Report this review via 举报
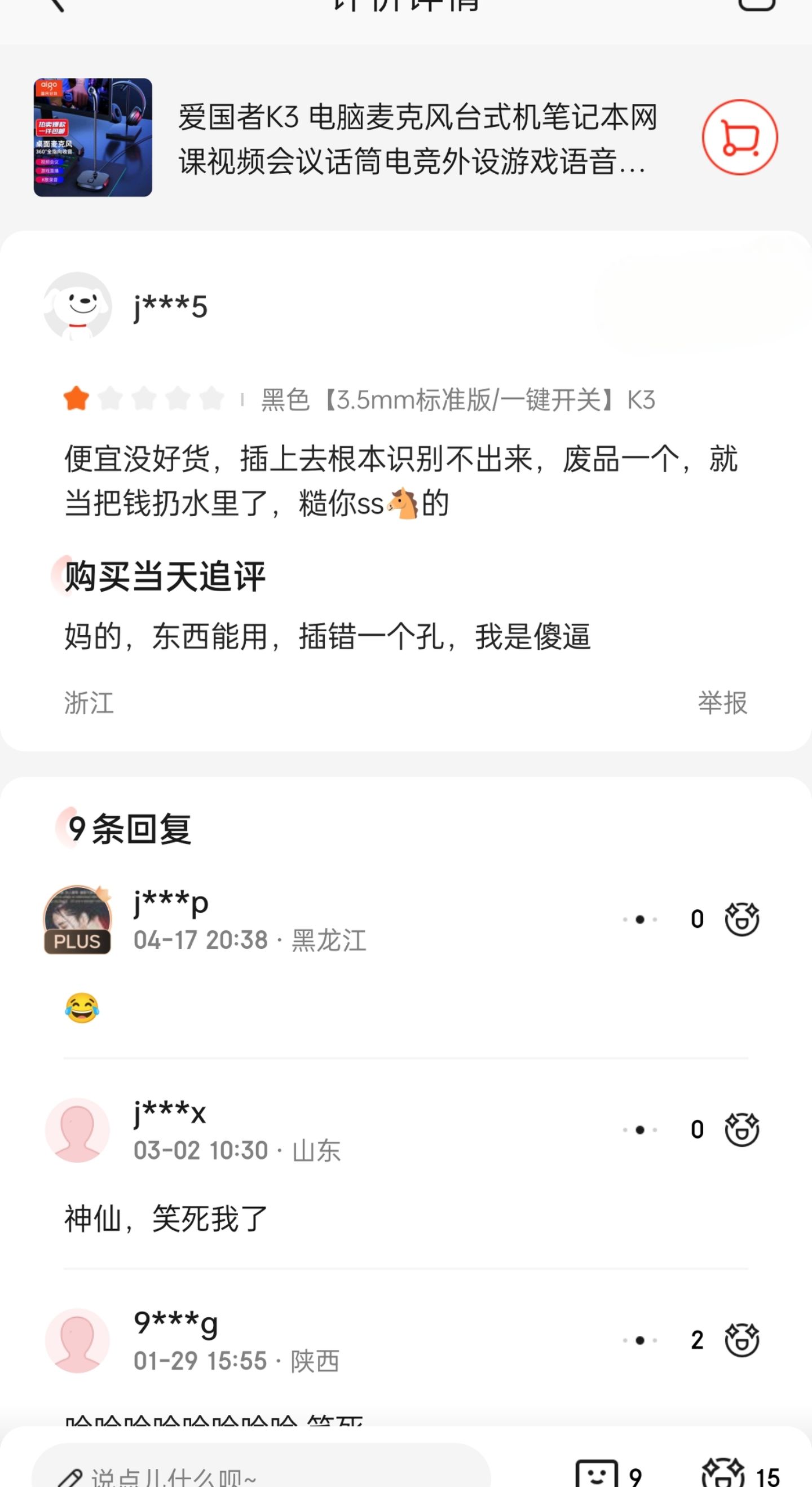812x1487 pixels. [722, 703]
